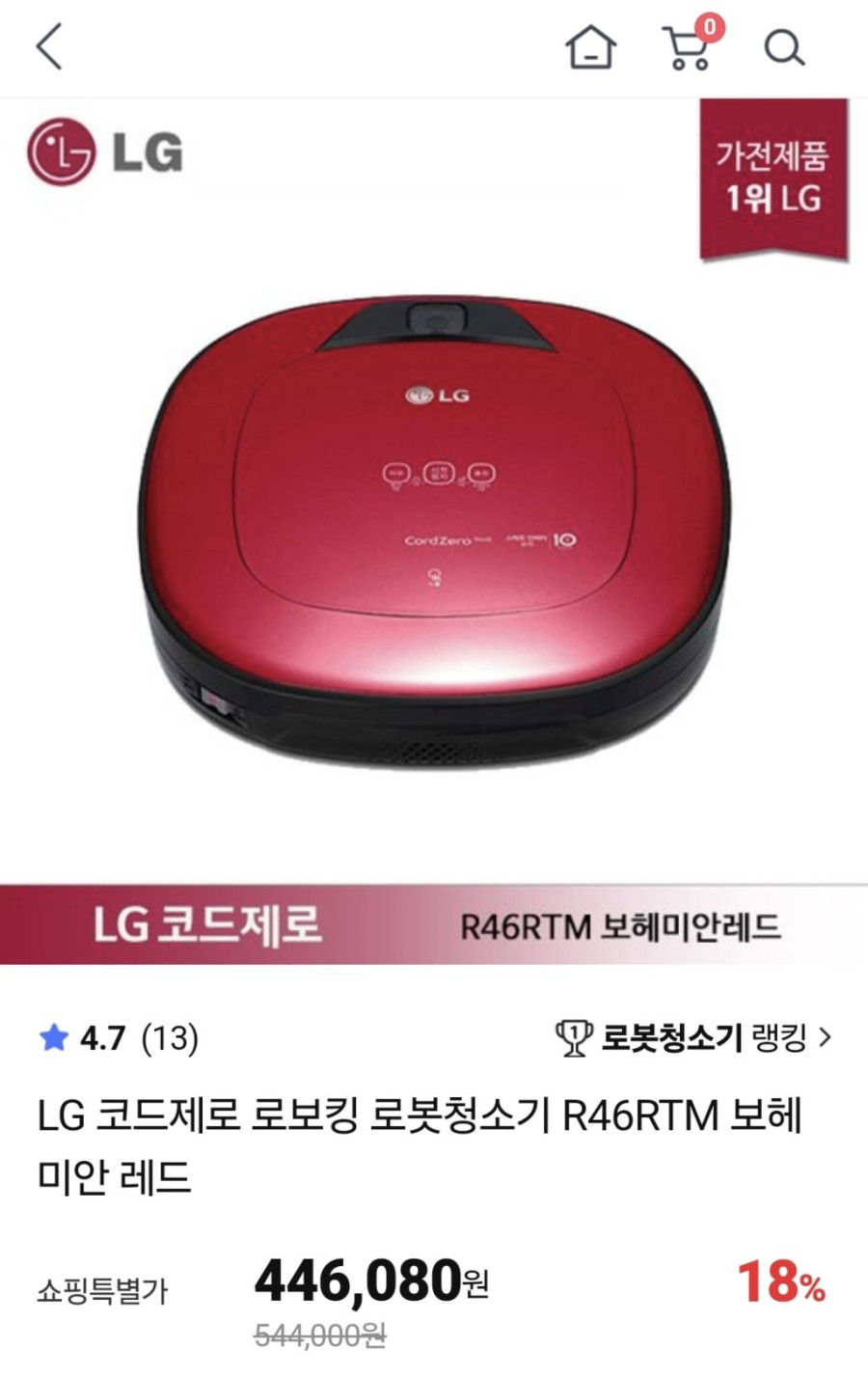Viewport: 868px width, 1377px height.
Task: Open the shopping cart
Action: (x=688, y=48)
